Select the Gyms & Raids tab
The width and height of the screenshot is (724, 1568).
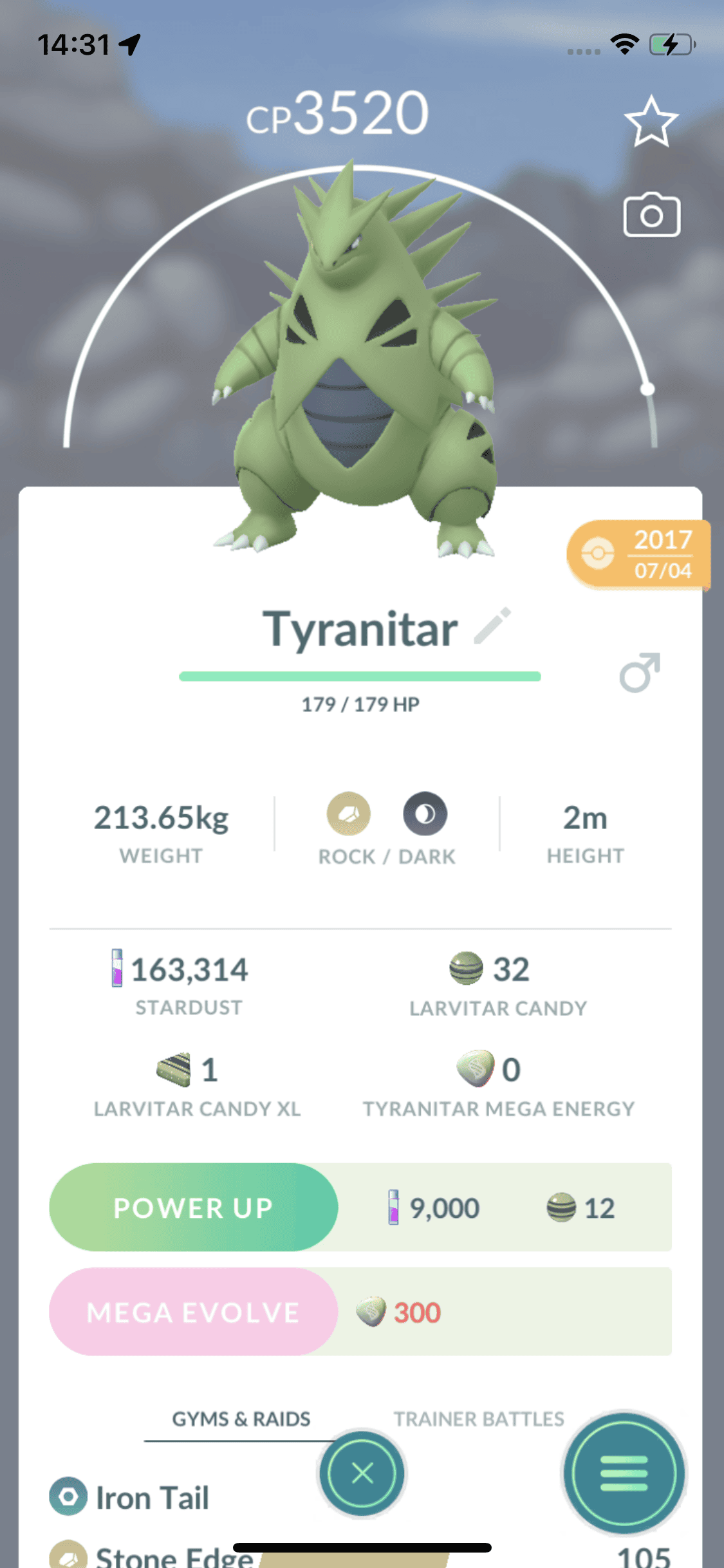[241, 1419]
